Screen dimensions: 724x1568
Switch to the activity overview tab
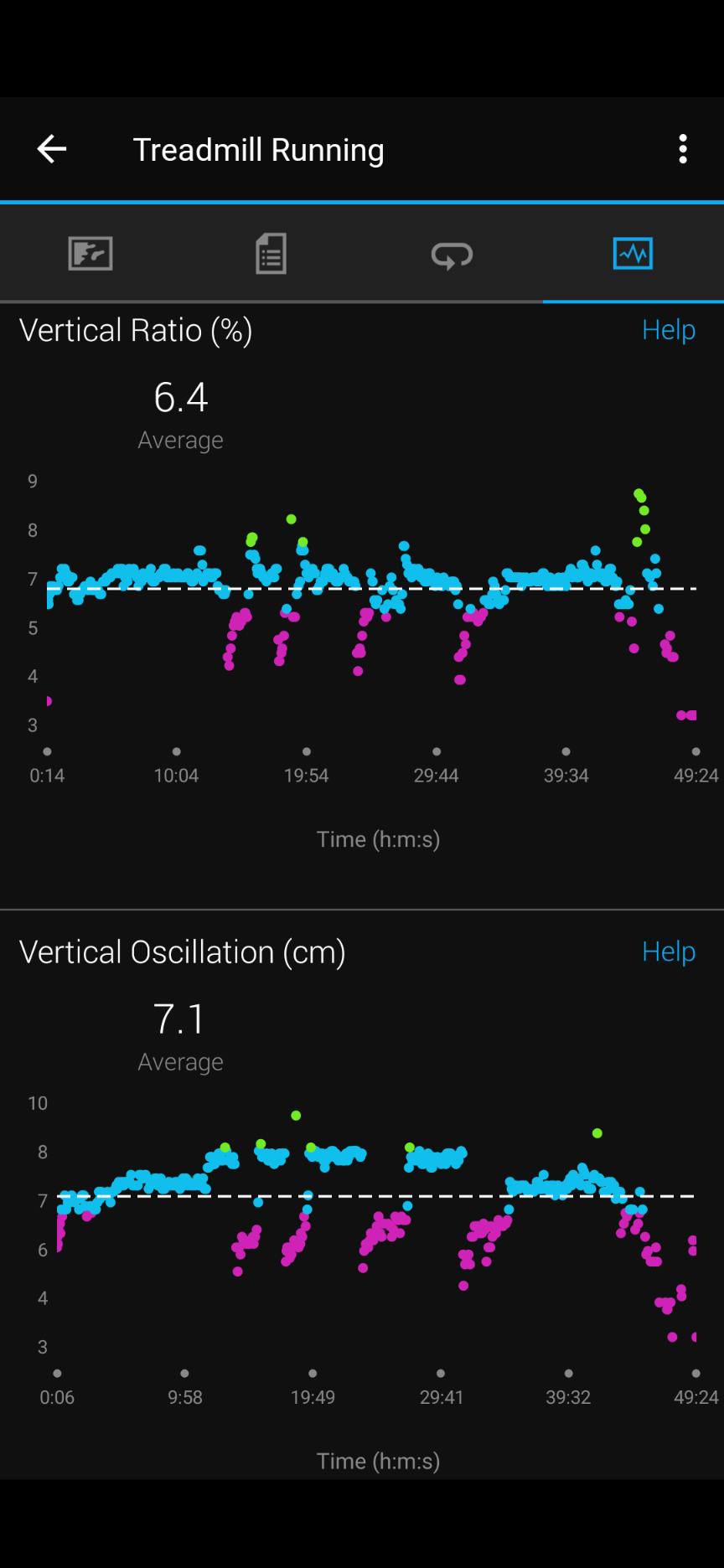pos(90,253)
